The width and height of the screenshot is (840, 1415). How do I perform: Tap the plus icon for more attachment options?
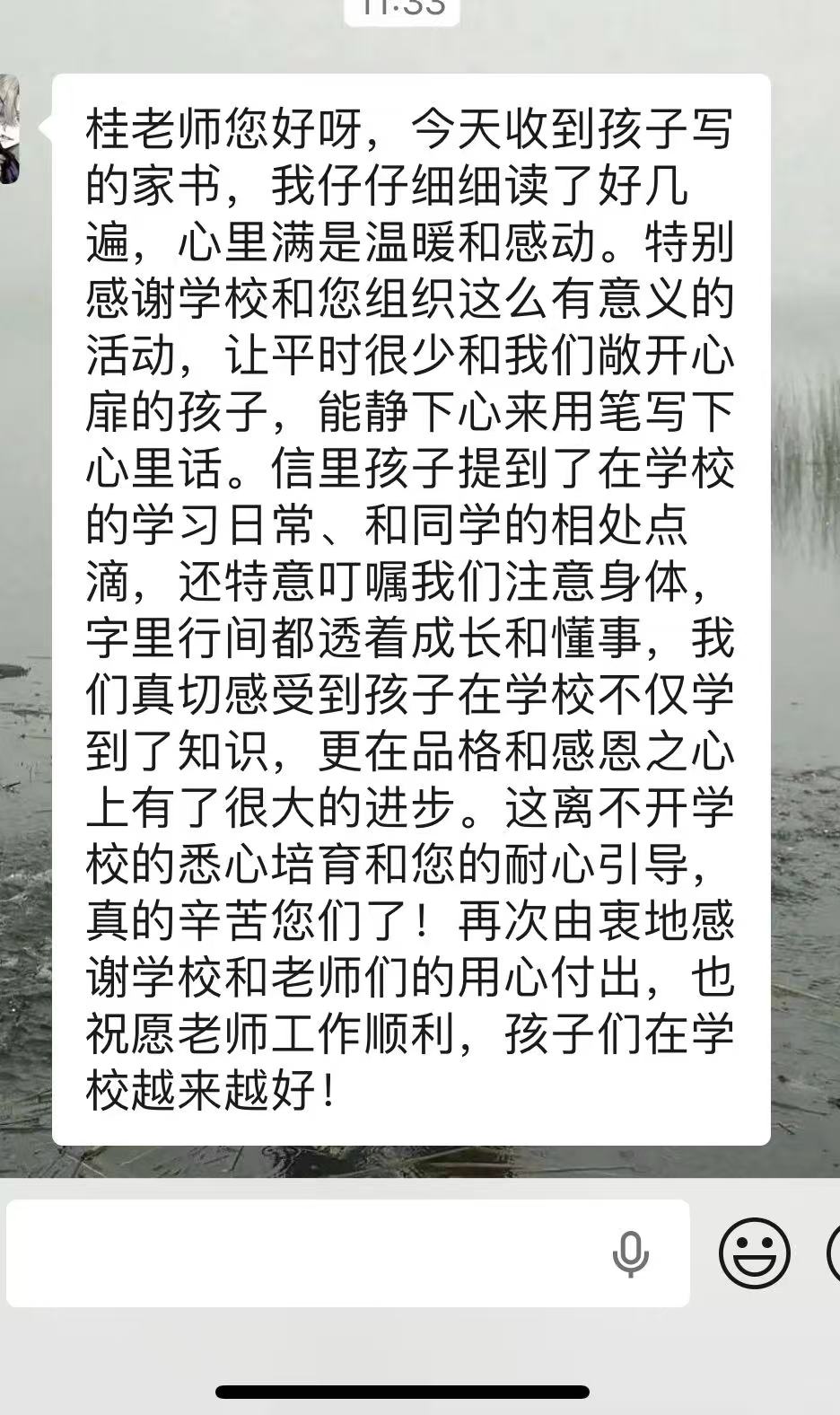tap(833, 1252)
